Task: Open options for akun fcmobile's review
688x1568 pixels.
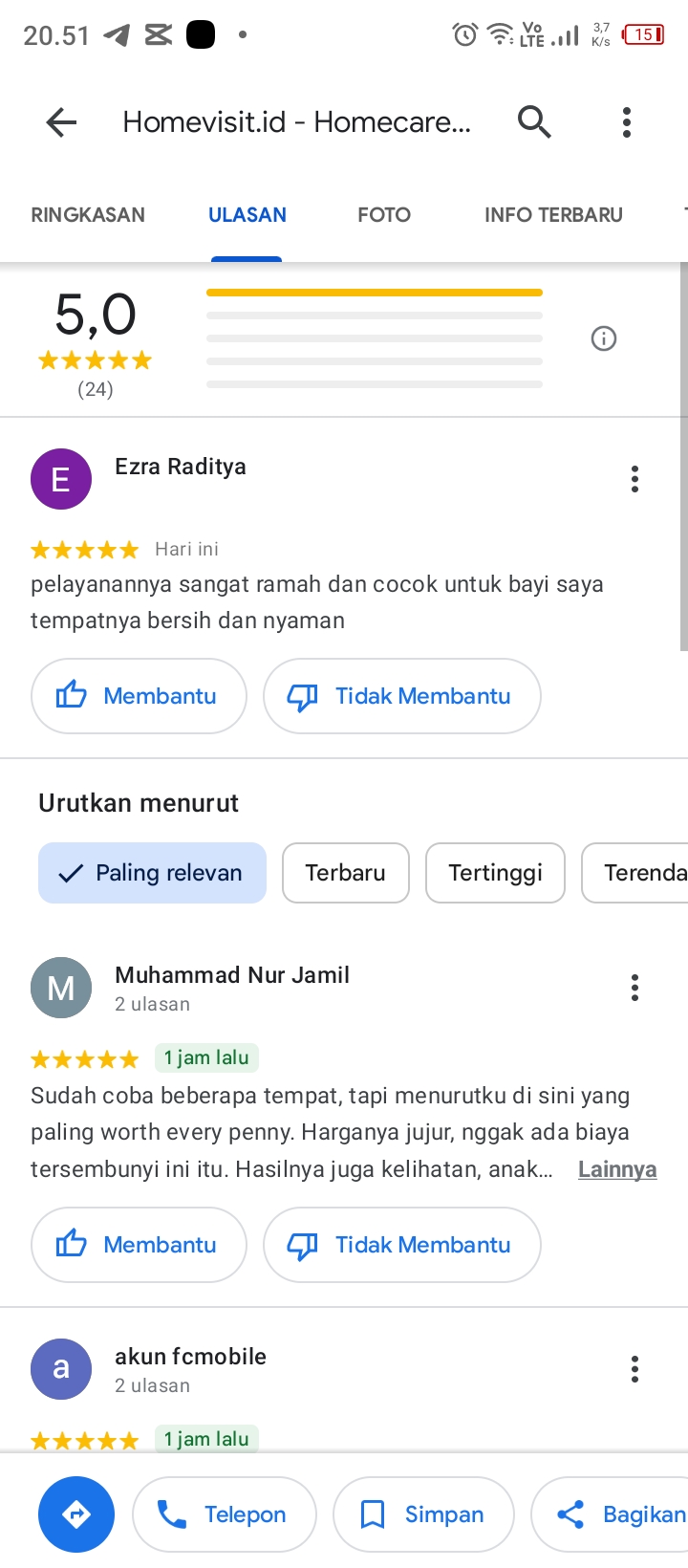Action: pos(634,1369)
